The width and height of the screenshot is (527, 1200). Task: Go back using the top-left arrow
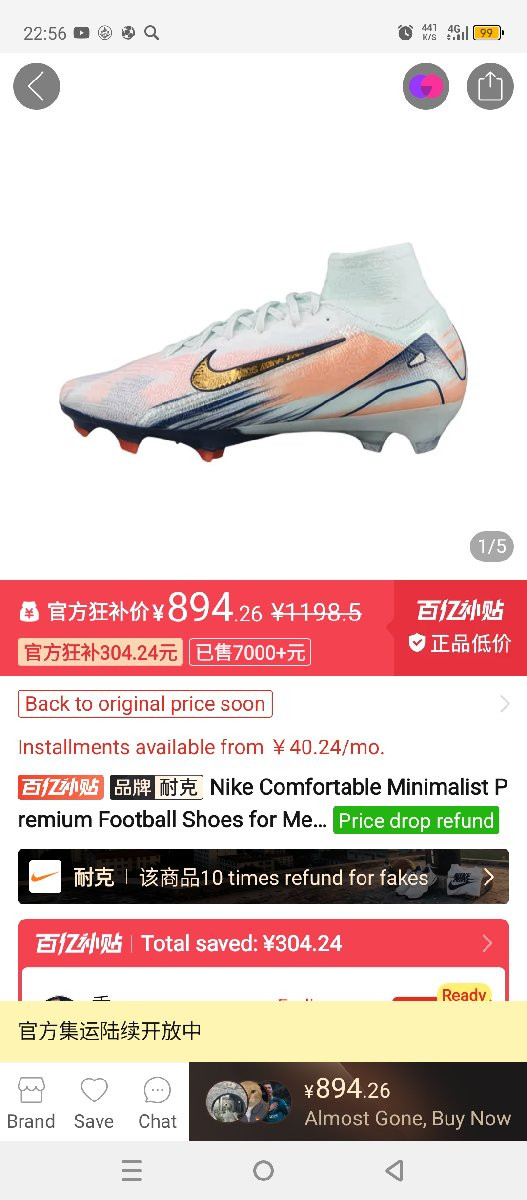pyautogui.click(x=36, y=87)
